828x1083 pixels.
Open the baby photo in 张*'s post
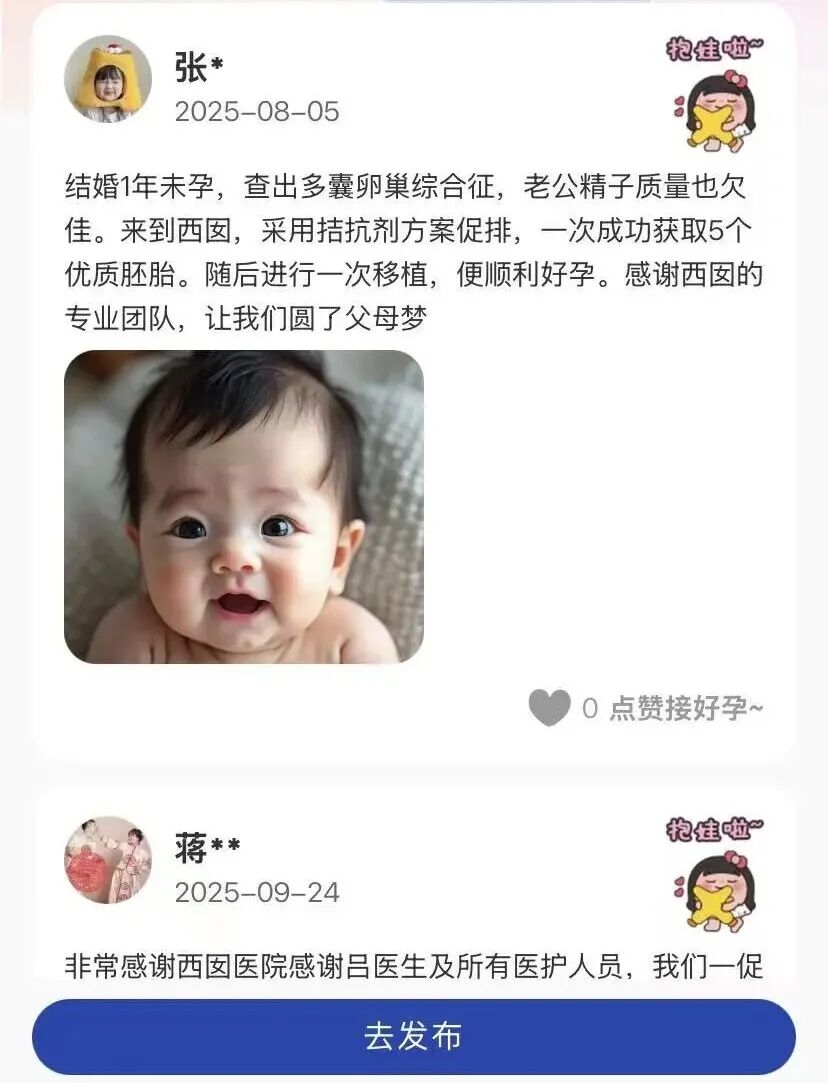point(244,507)
